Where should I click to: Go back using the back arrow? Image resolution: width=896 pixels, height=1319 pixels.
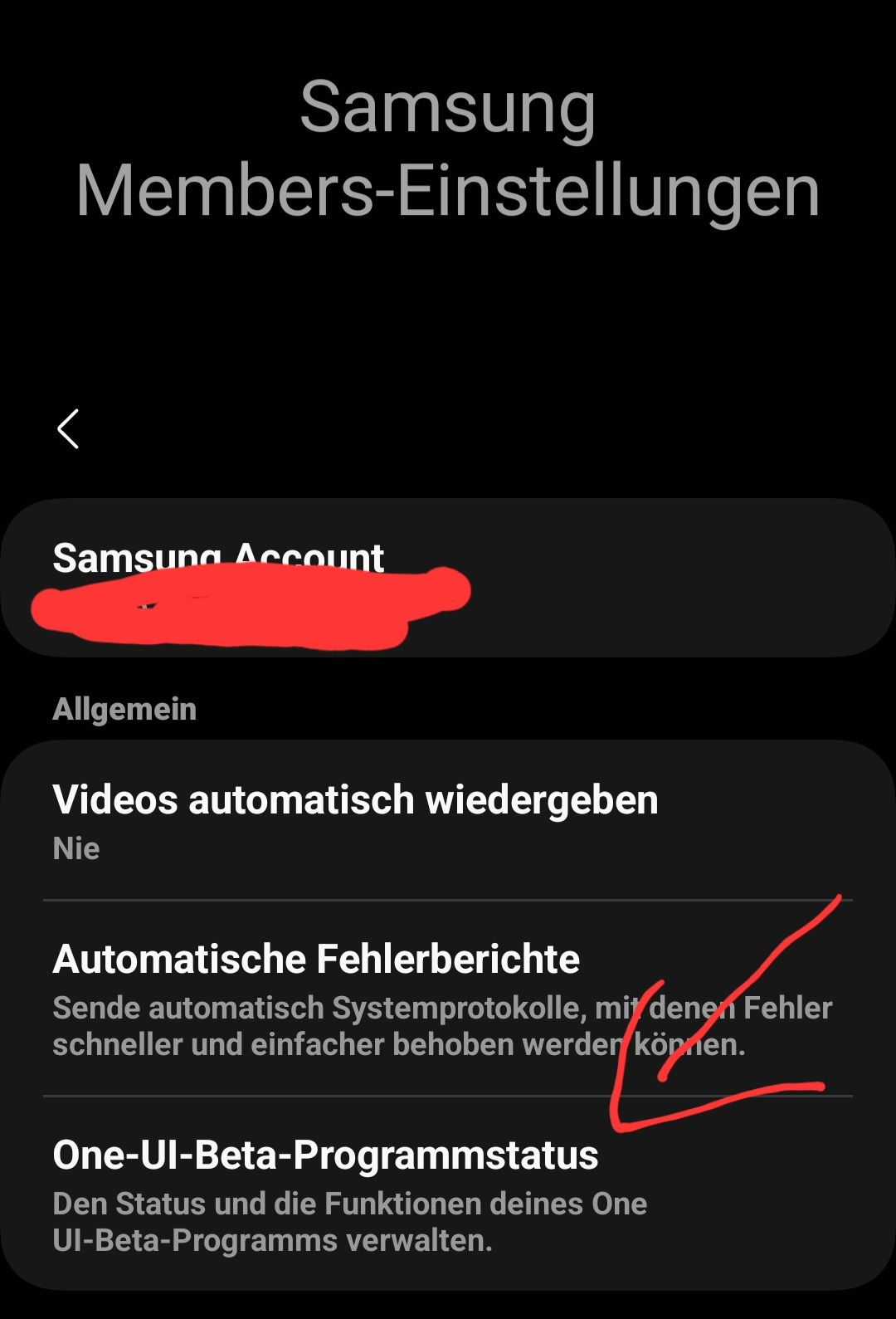pos(68,429)
